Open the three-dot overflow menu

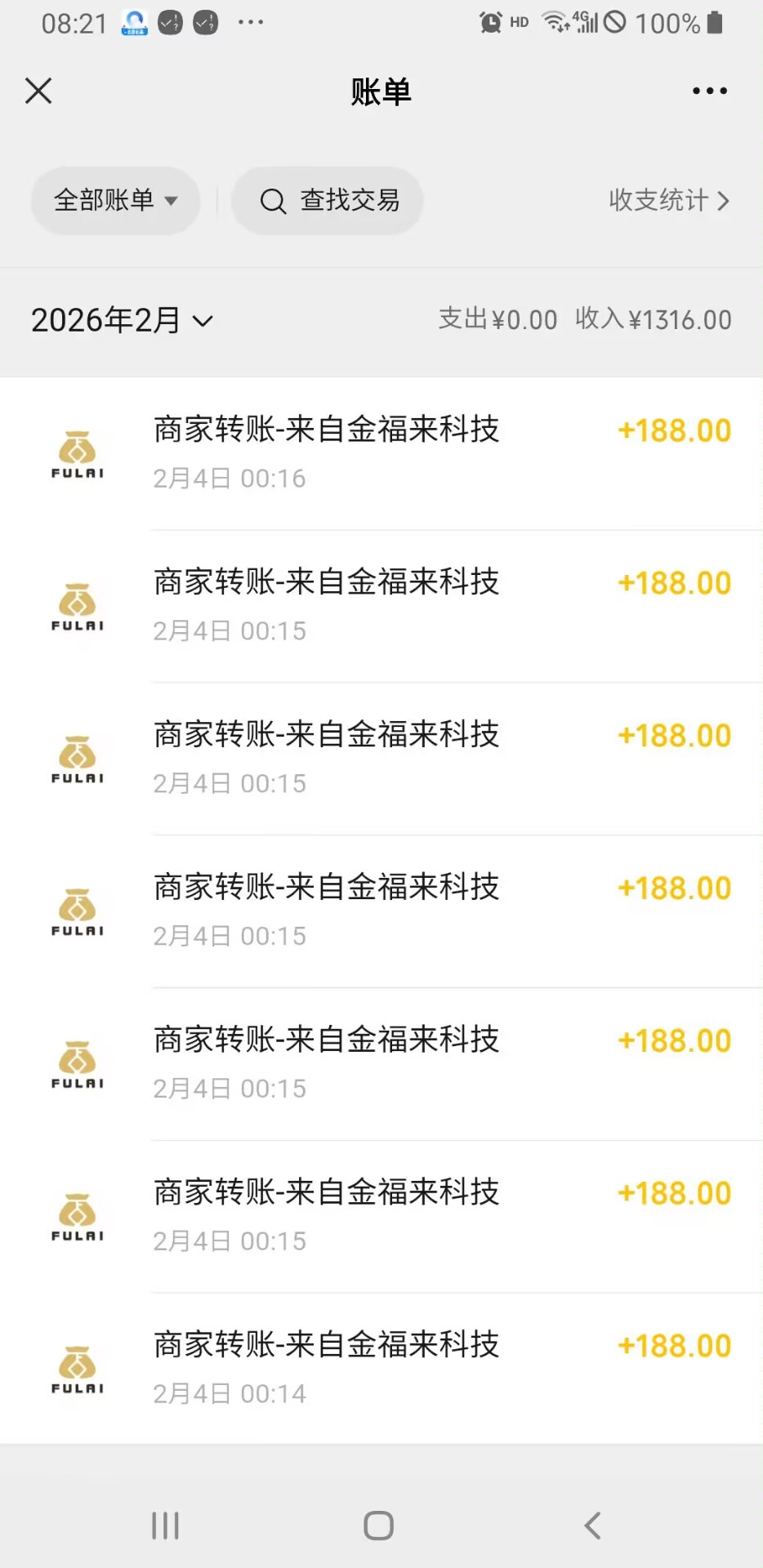coord(709,91)
